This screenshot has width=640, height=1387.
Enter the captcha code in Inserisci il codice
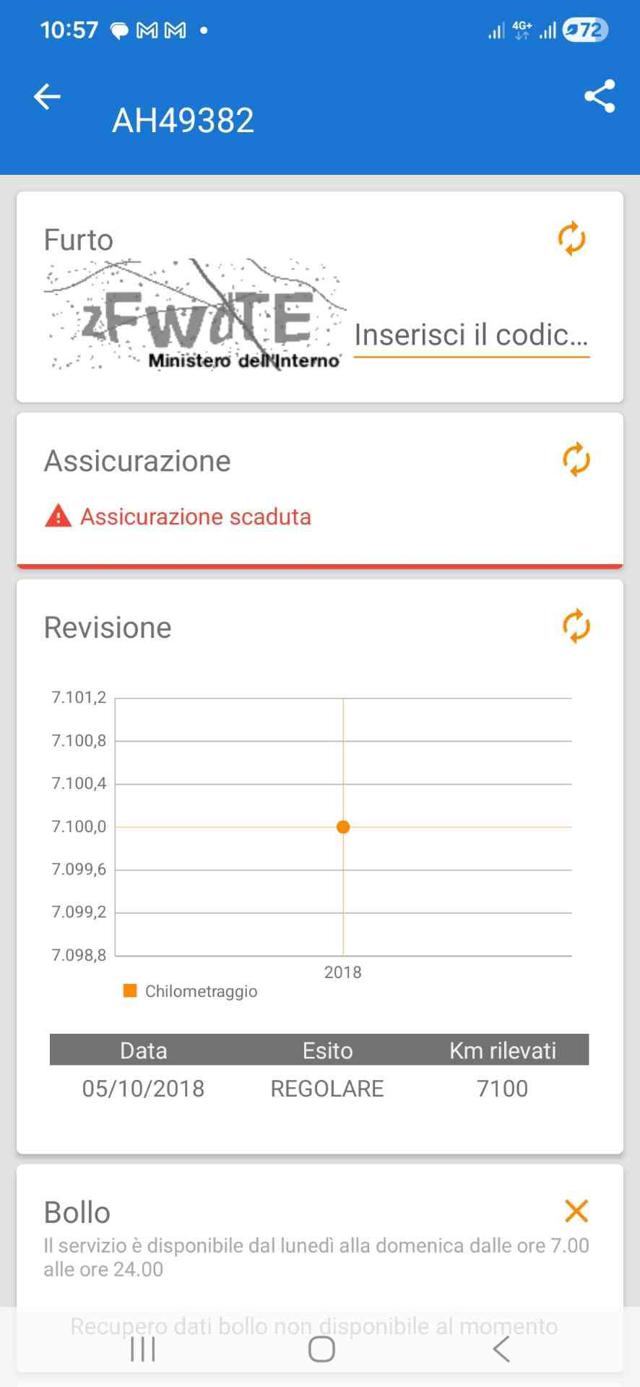[471, 335]
